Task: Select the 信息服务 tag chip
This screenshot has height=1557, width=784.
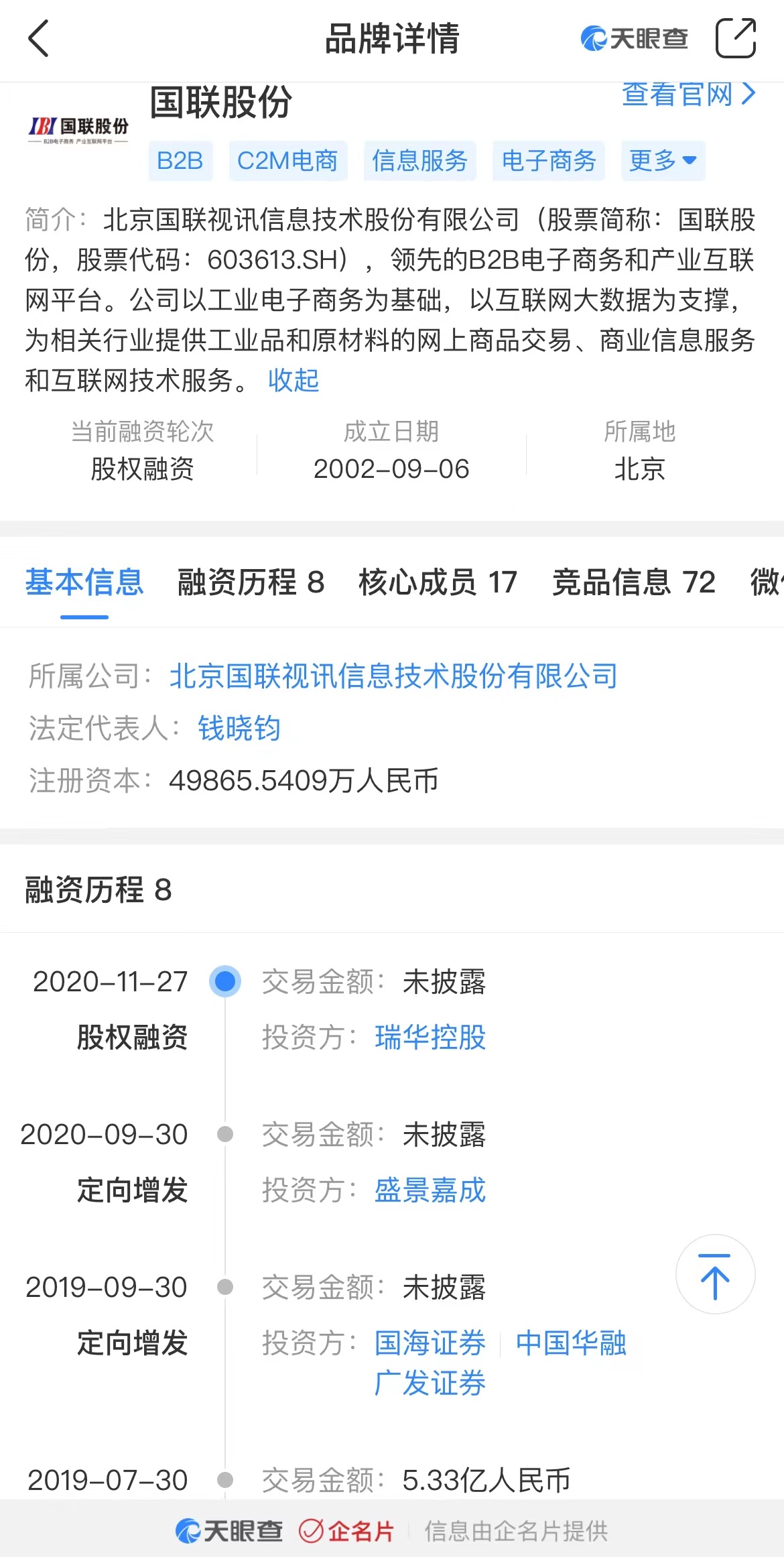Action: [x=419, y=161]
